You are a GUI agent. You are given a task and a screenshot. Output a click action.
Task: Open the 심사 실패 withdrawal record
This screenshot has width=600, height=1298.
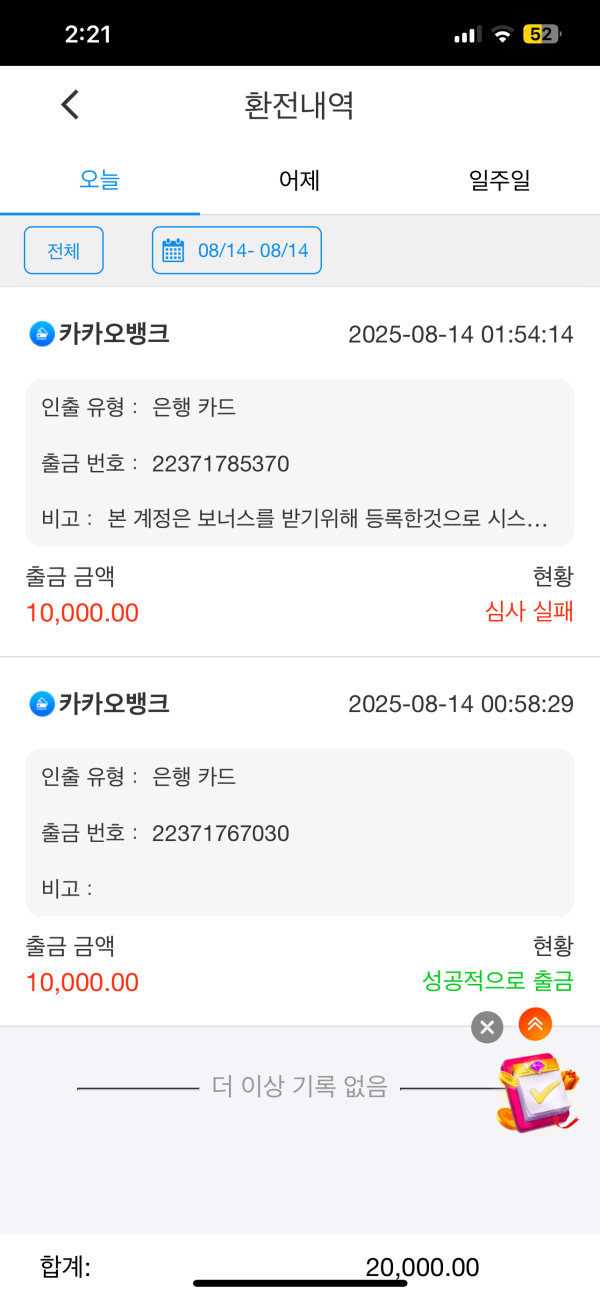point(300,470)
